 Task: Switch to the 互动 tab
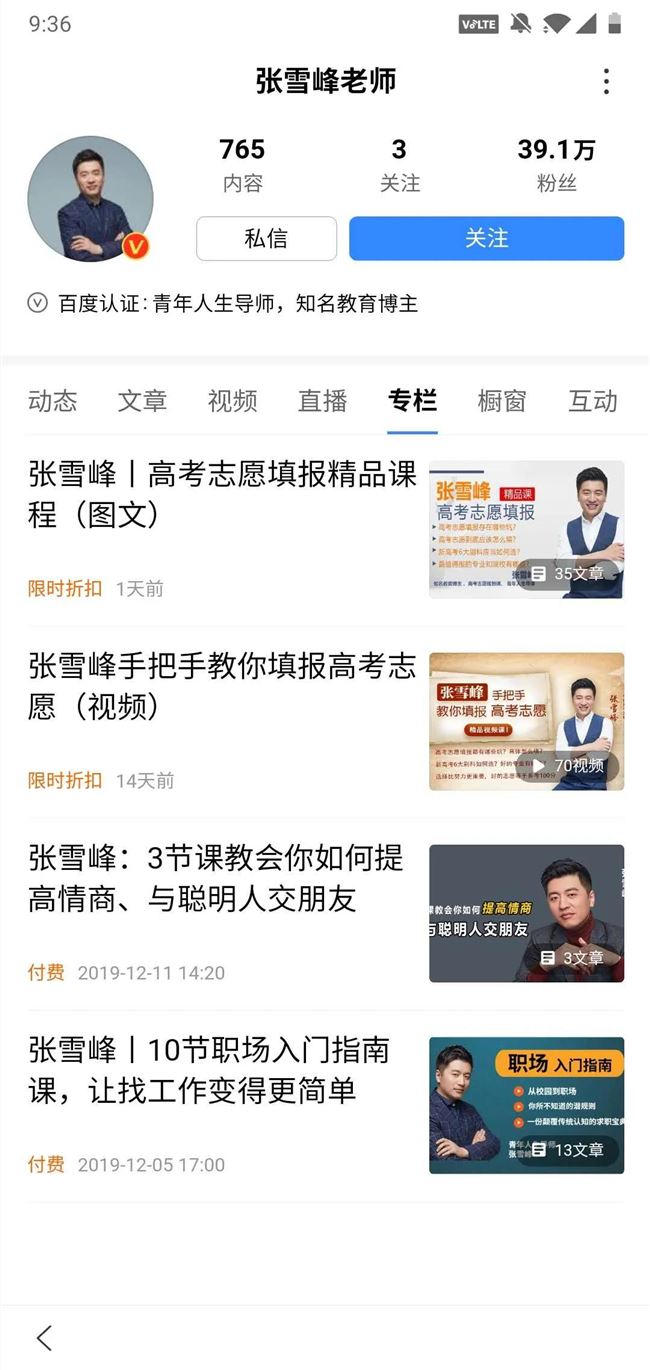(x=592, y=401)
